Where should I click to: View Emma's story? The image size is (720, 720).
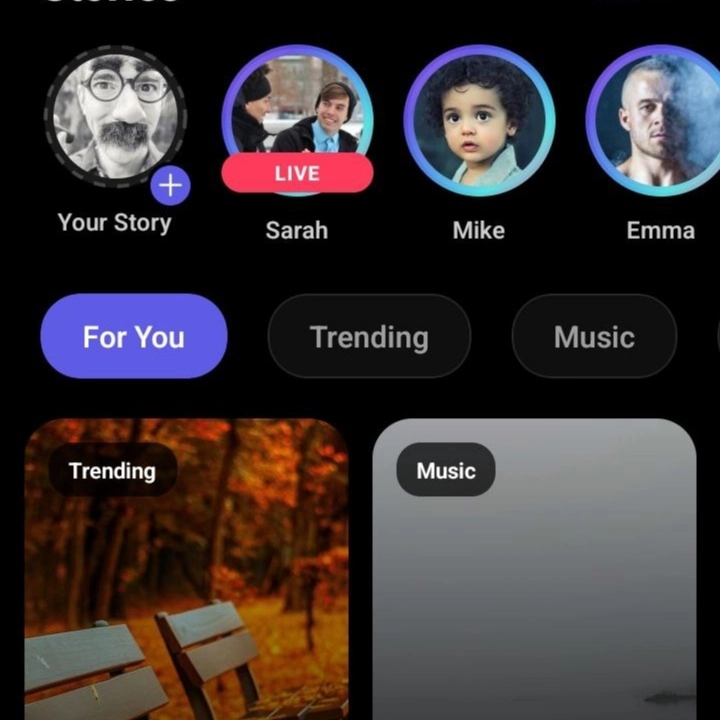[x=658, y=120]
